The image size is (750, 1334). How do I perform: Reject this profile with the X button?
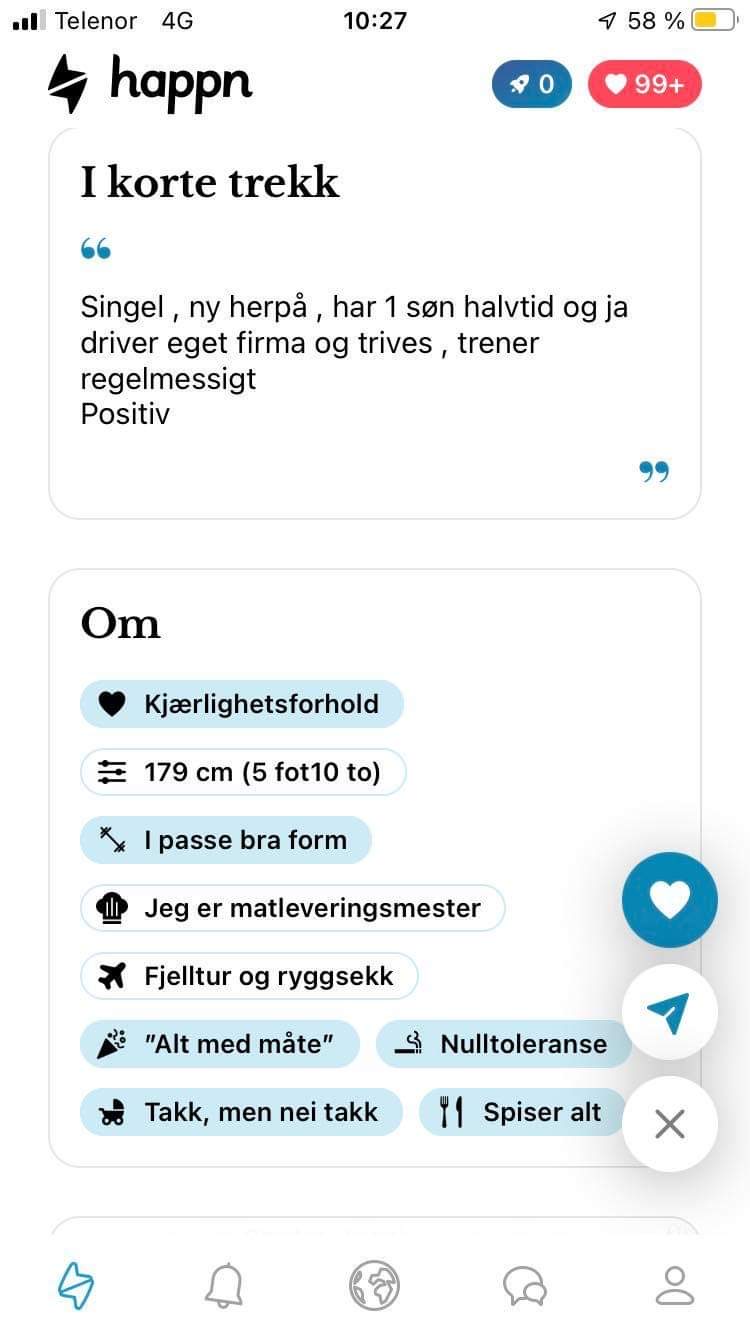pos(669,1125)
